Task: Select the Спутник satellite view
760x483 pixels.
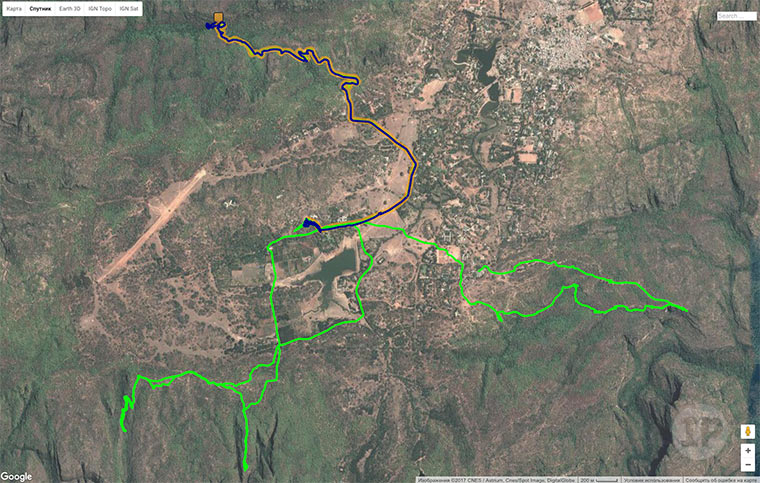Action: (41, 7)
